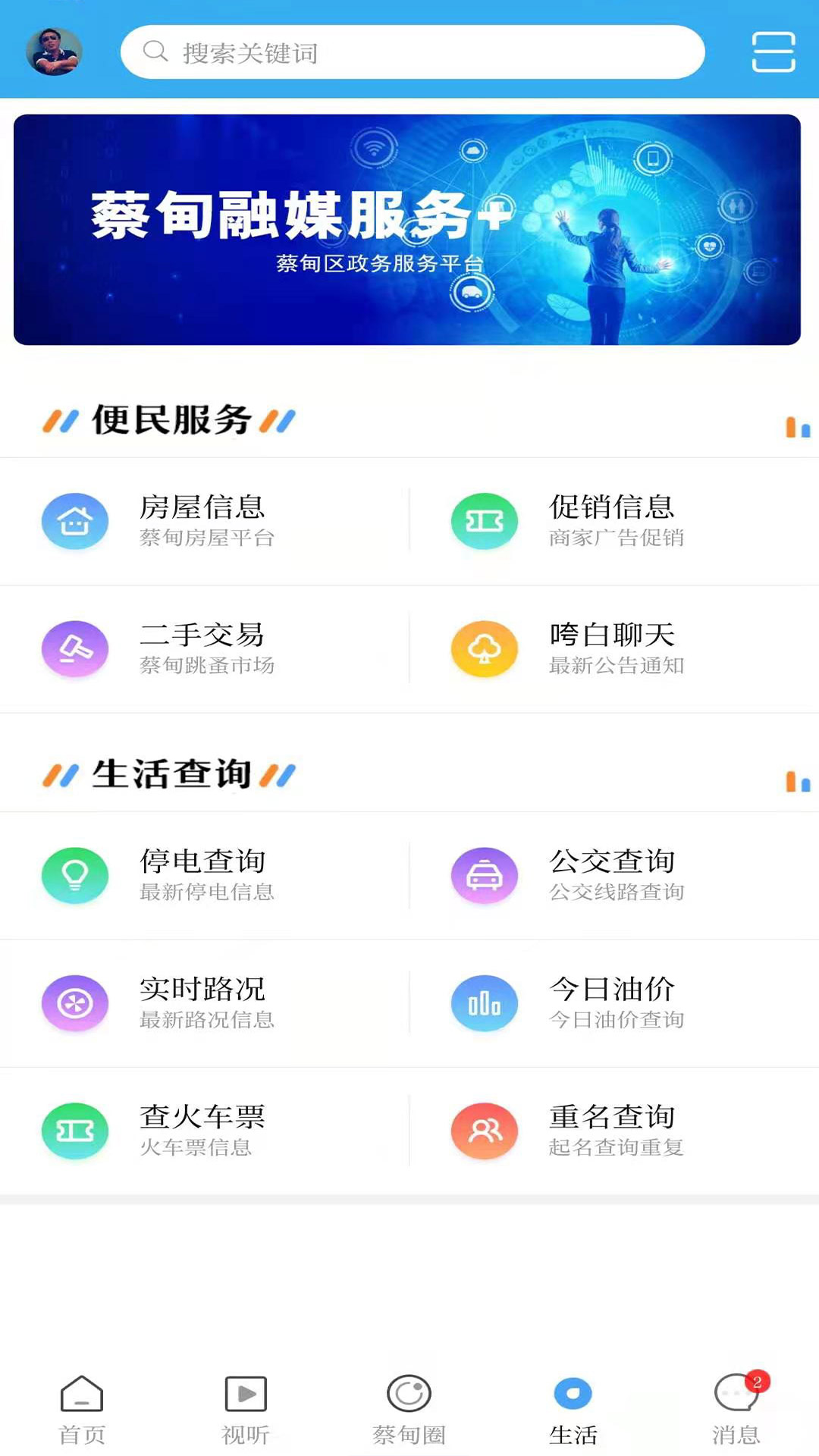Open the 蔡甸融媒服务+ banner

point(407,230)
